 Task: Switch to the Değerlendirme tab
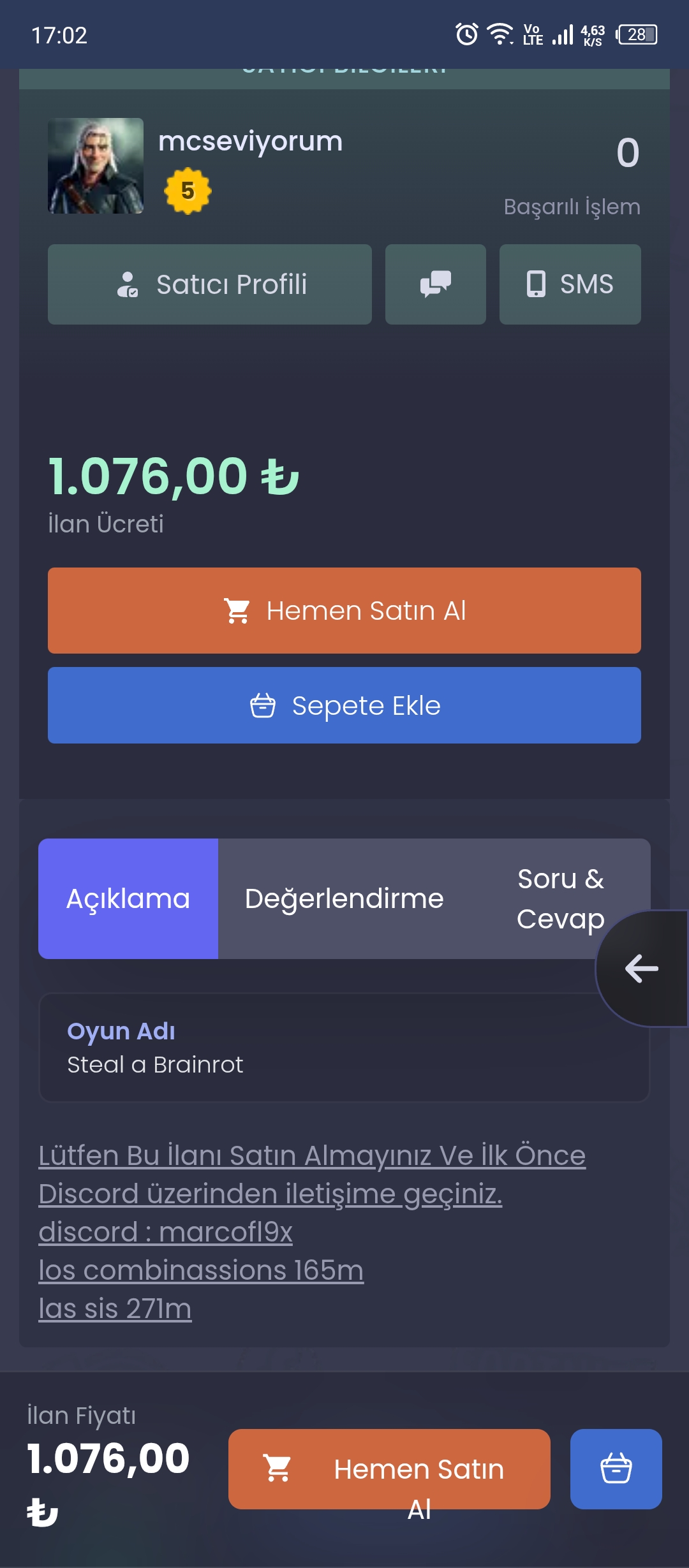pyautogui.click(x=344, y=898)
